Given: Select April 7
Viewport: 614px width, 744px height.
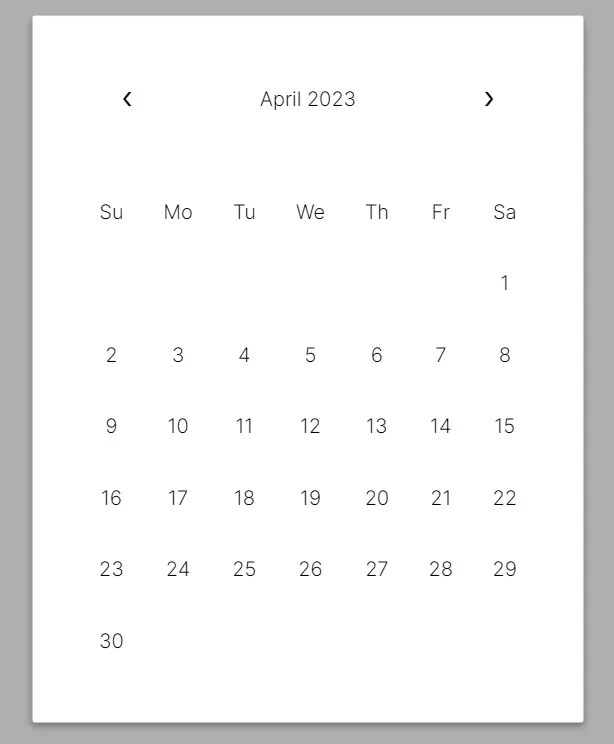Looking at the screenshot, I should pyautogui.click(x=441, y=355).
